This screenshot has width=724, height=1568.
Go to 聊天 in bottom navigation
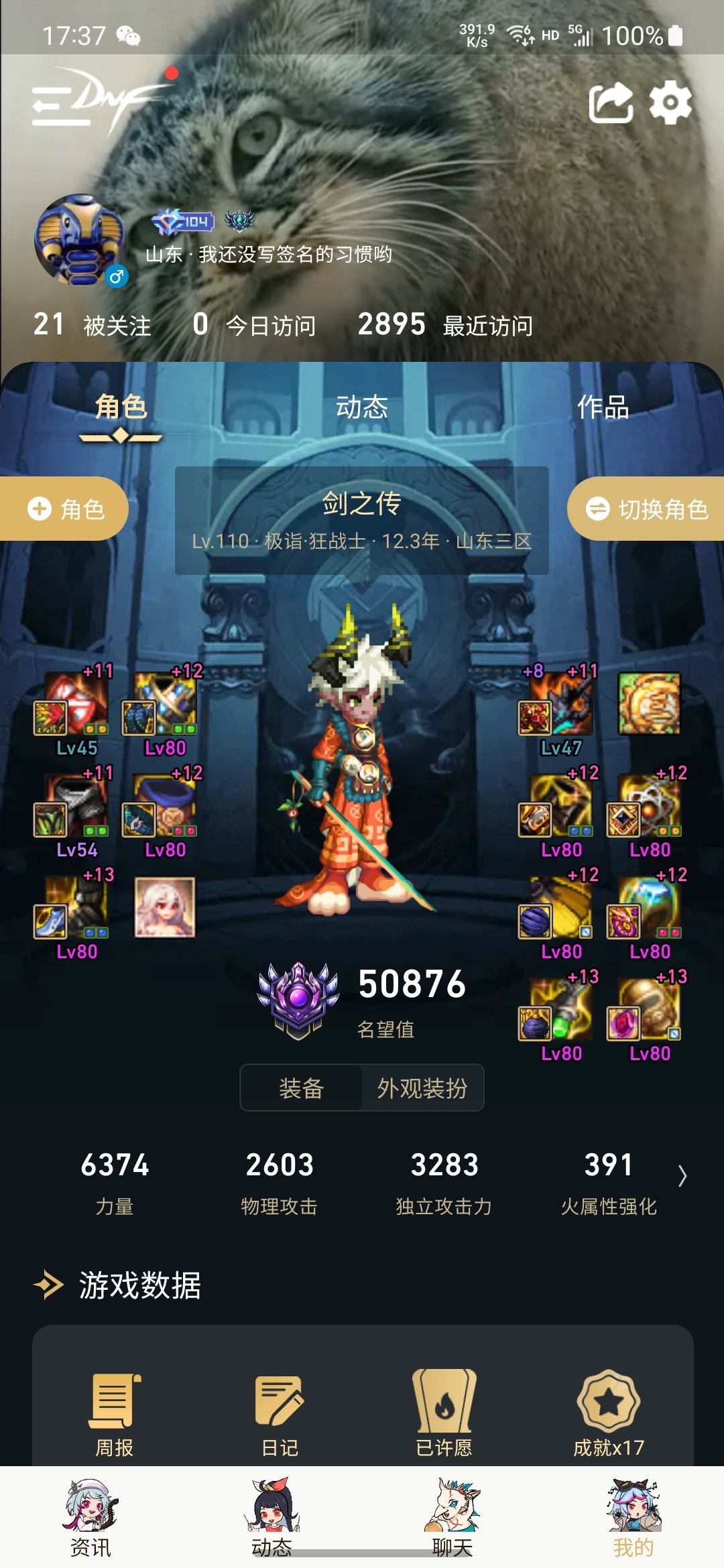(452, 1518)
